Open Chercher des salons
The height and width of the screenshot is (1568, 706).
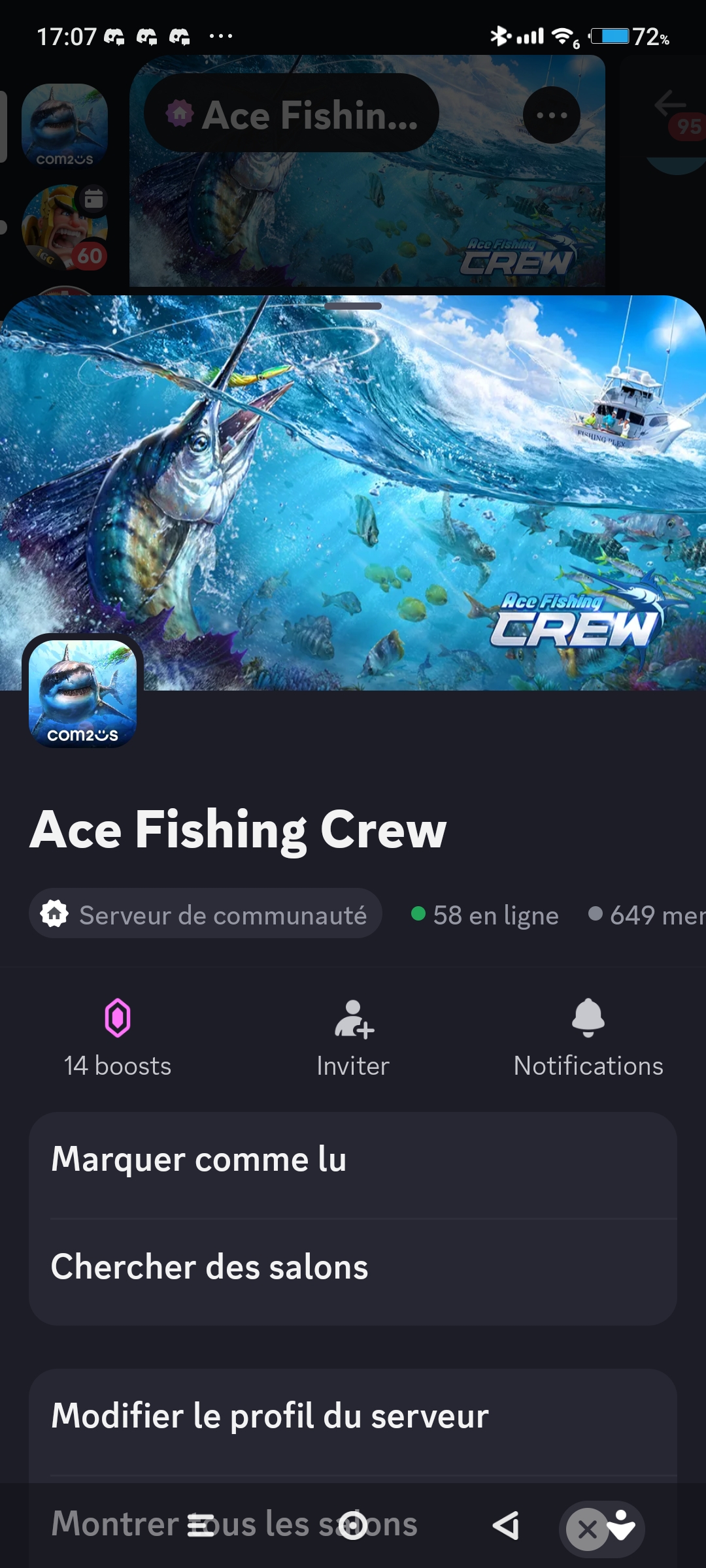(353, 1267)
